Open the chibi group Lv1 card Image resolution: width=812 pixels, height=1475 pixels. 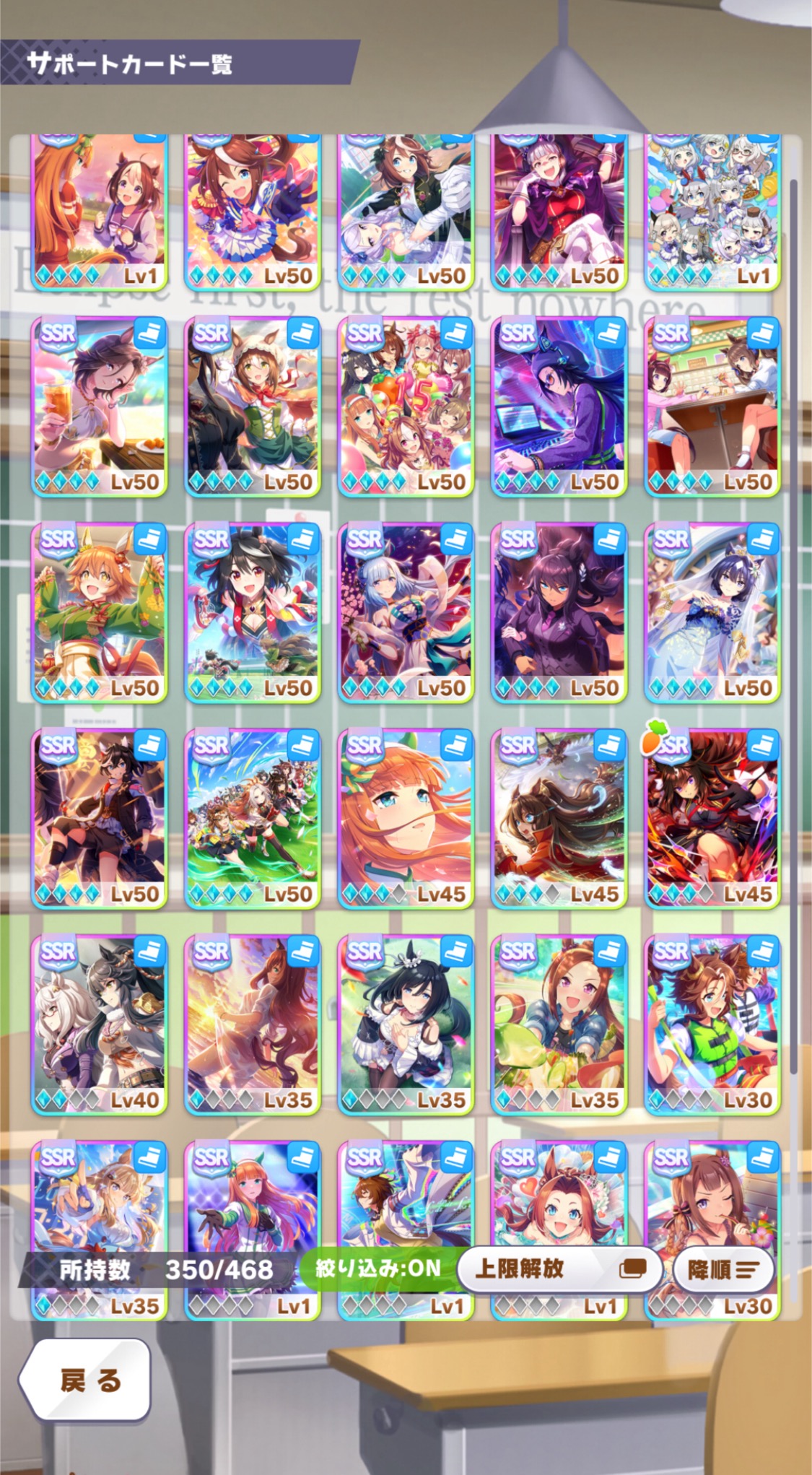[712, 212]
